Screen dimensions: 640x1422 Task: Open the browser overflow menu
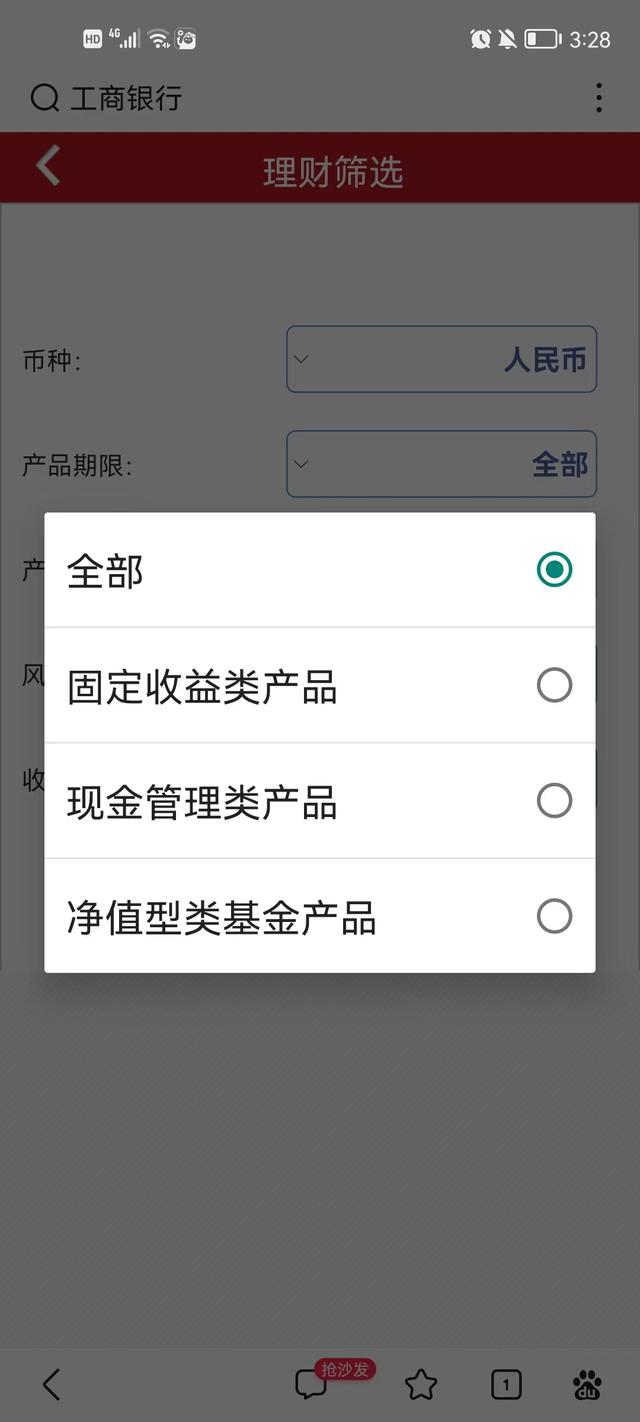coord(598,98)
